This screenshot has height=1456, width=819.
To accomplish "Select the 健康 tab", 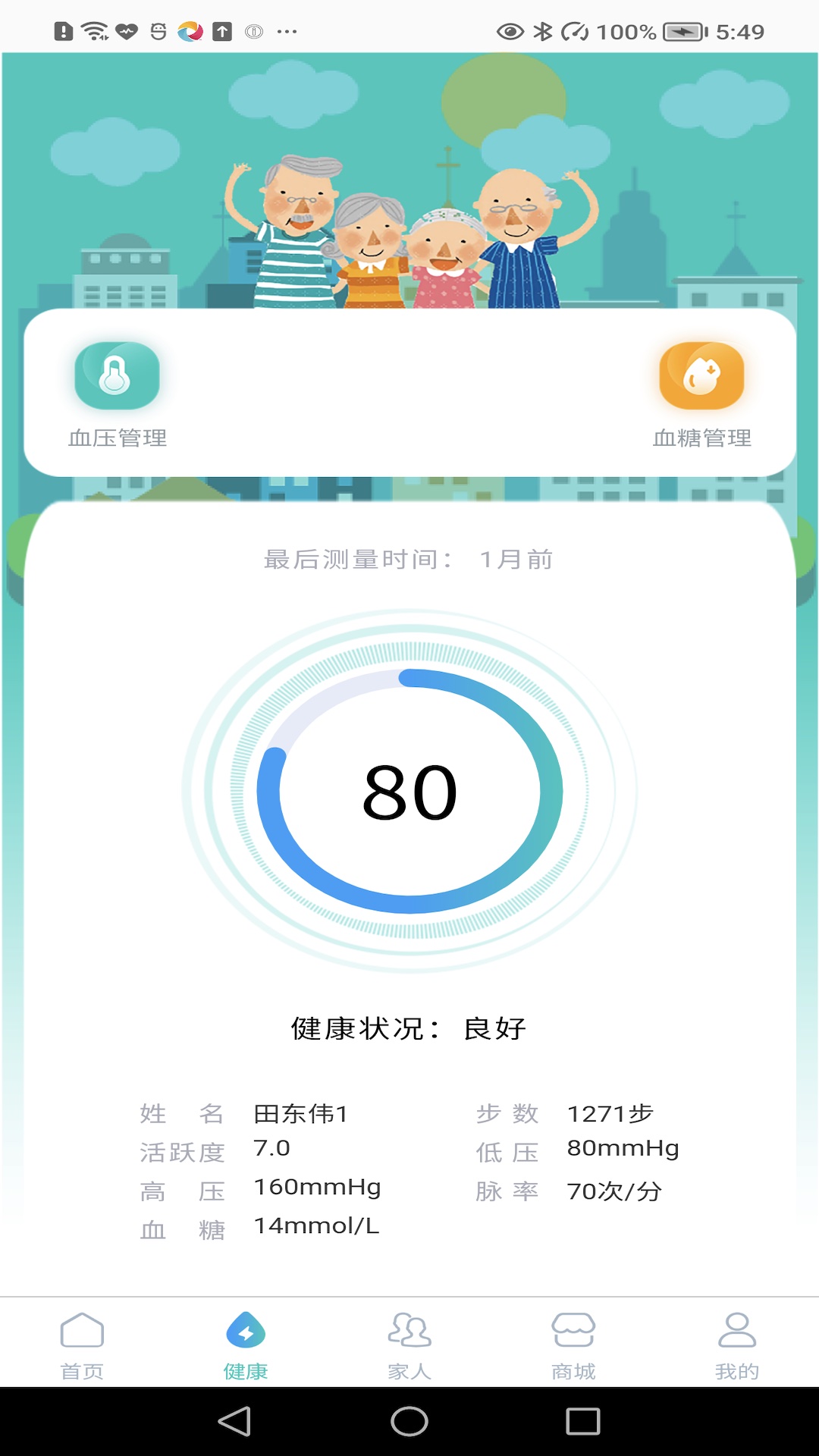I will pyautogui.click(x=246, y=1343).
